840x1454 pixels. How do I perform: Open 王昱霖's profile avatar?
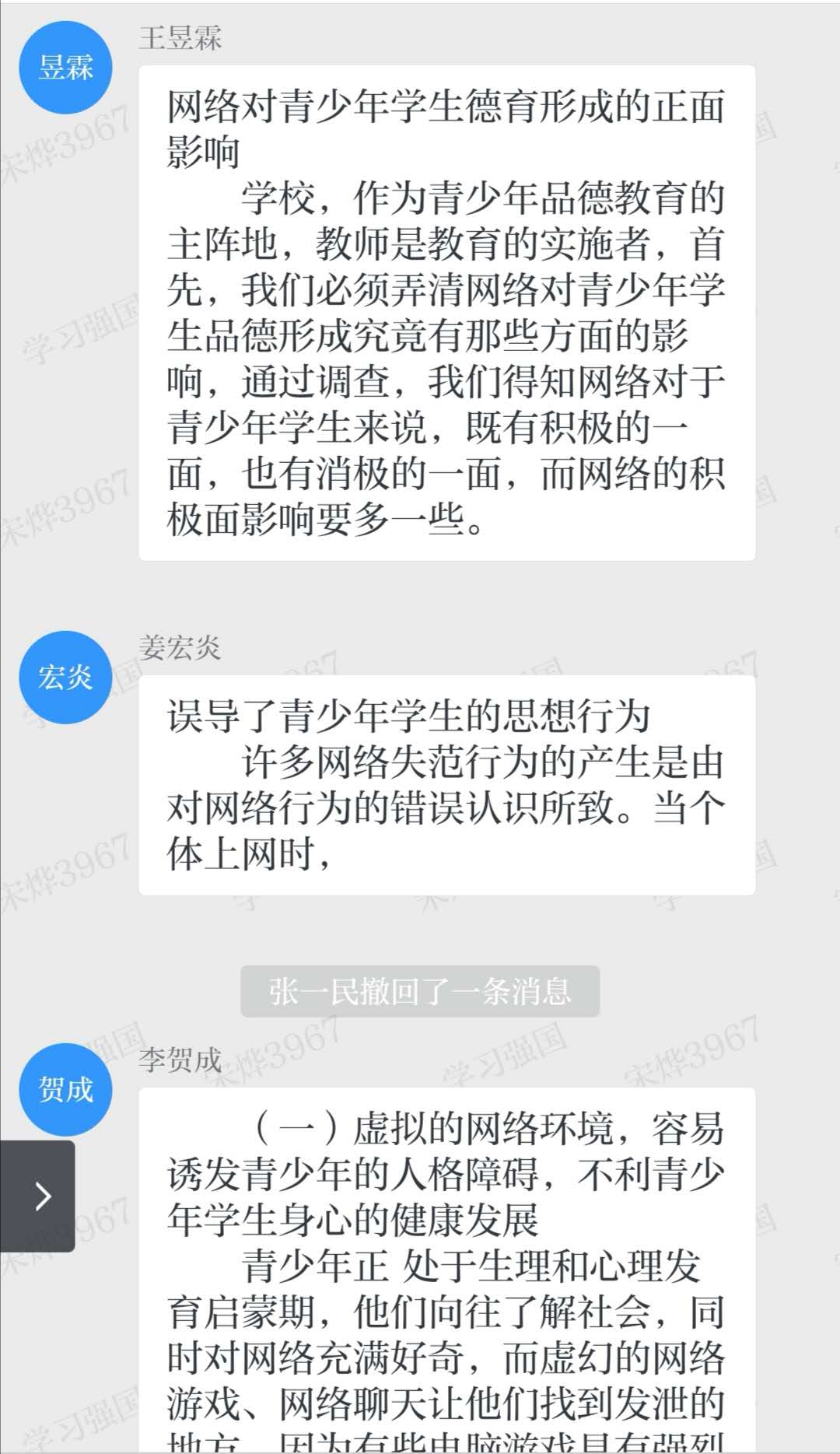66,68
